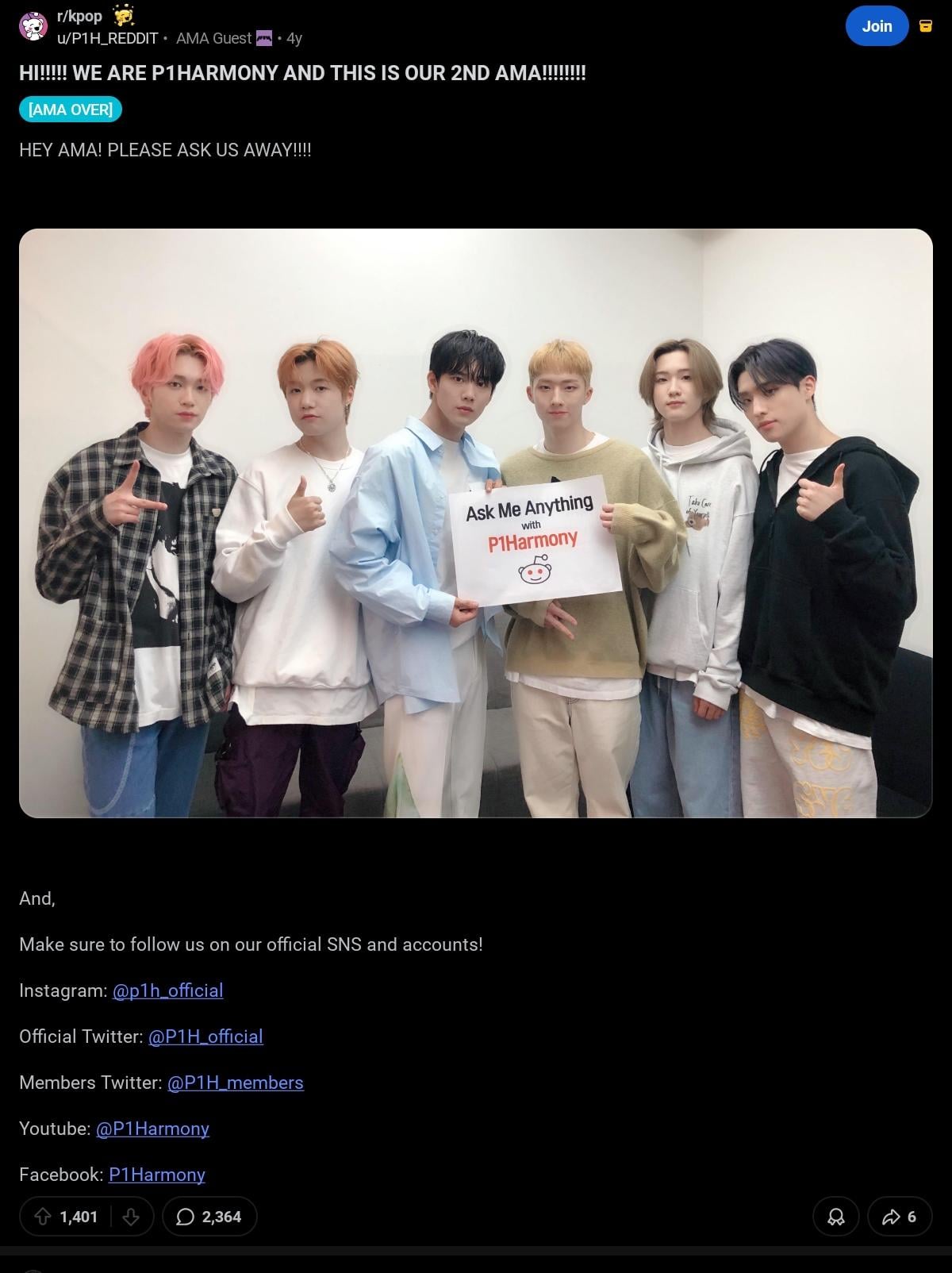Go to the @P1Harmony YouTube channel link
Viewport: 952px width, 1273px height.
point(152,1129)
